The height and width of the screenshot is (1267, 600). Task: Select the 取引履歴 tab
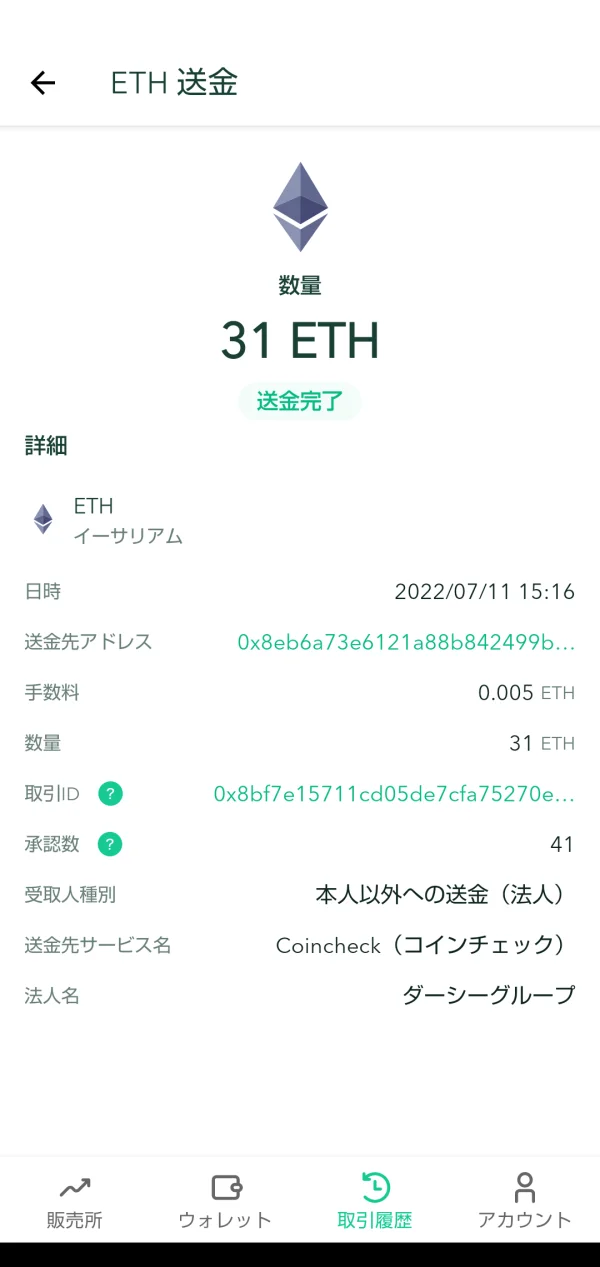coord(375,1201)
